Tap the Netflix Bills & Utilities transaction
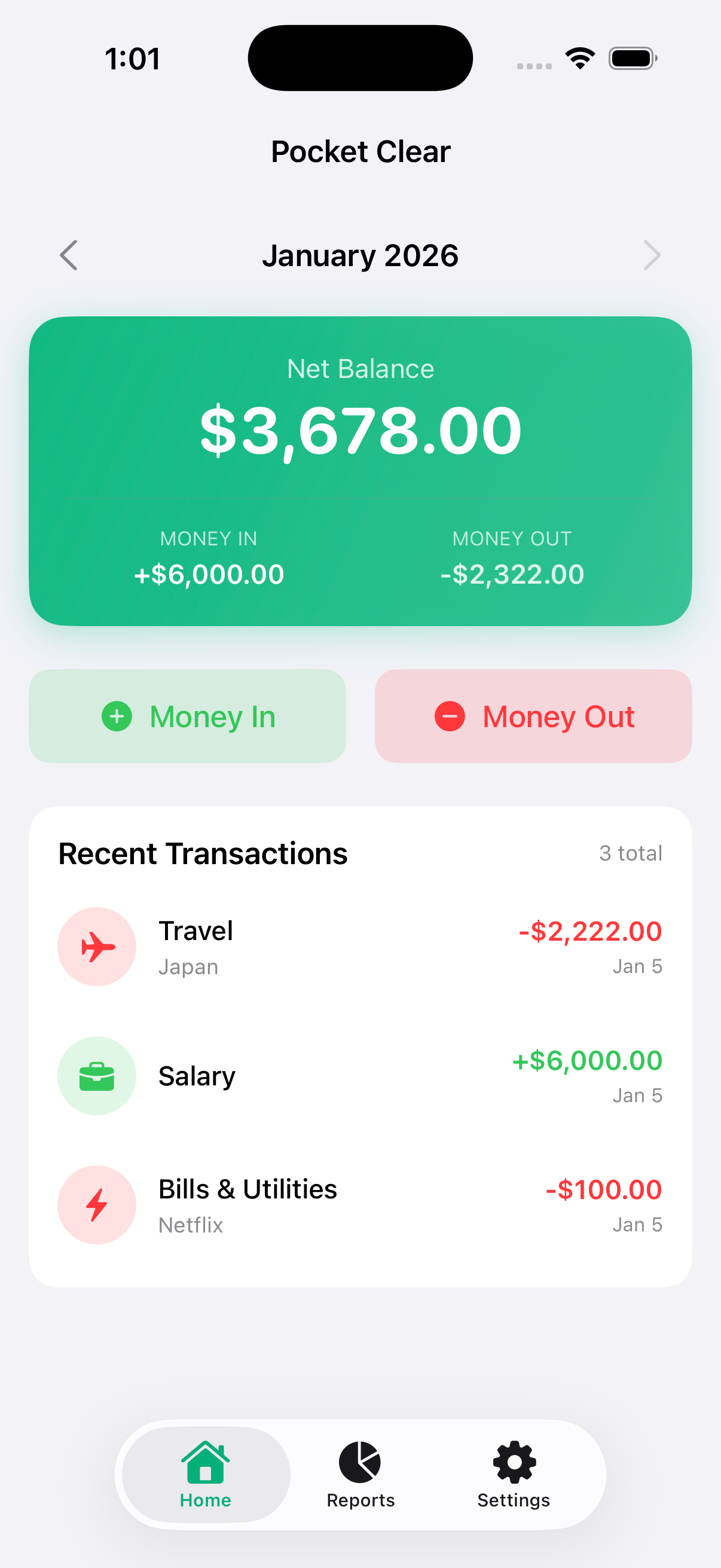 360,1204
